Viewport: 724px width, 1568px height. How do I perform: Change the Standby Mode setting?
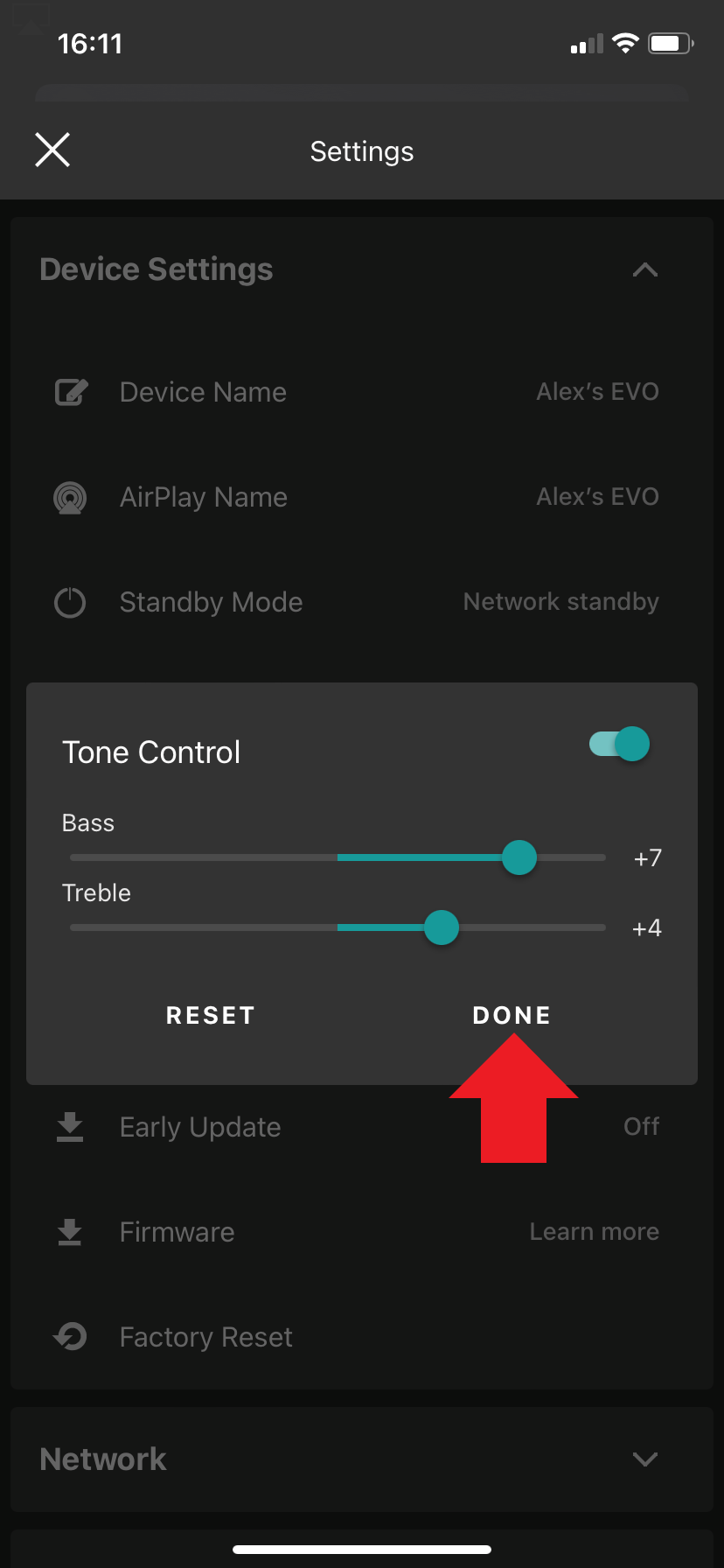click(211, 602)
